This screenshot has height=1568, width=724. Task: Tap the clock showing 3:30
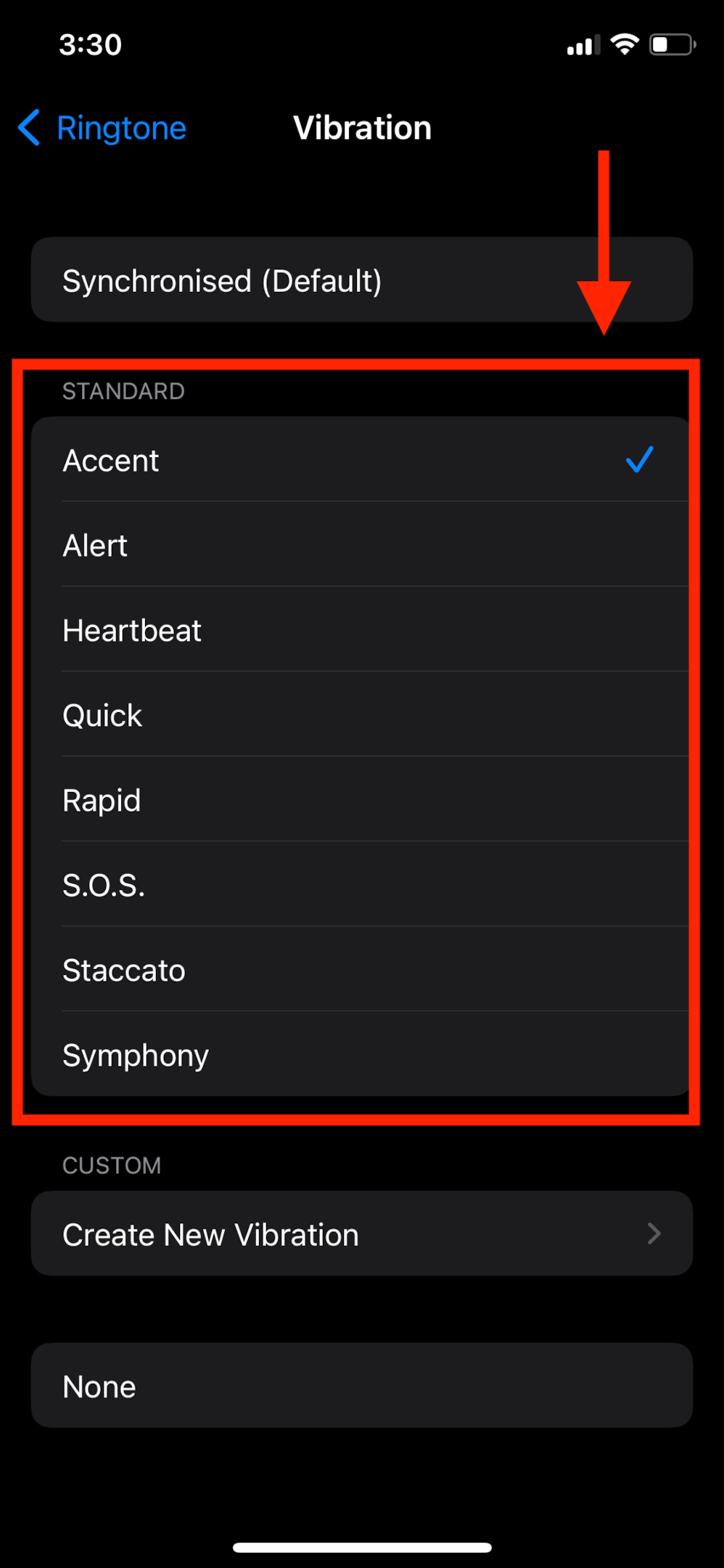point(89,45)
